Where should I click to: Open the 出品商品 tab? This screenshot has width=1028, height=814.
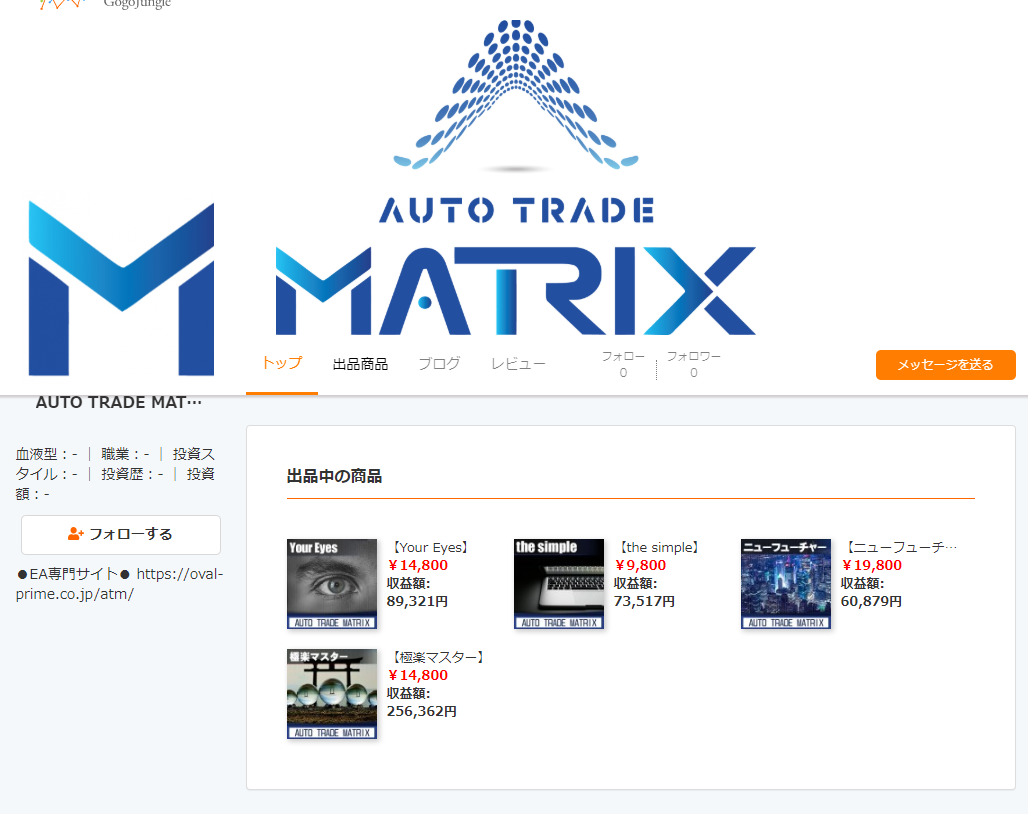coord(360,364)
